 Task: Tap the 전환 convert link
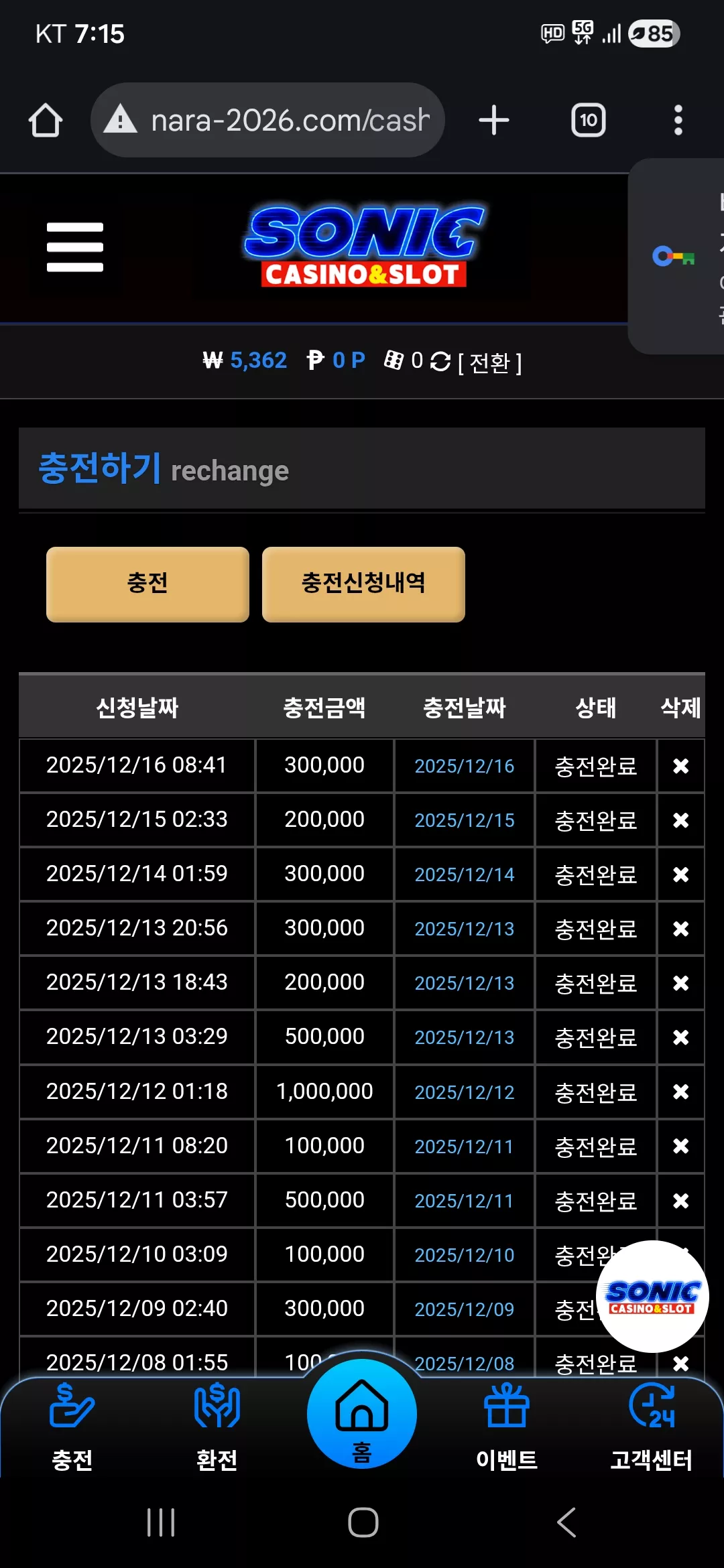coord(490,363)
